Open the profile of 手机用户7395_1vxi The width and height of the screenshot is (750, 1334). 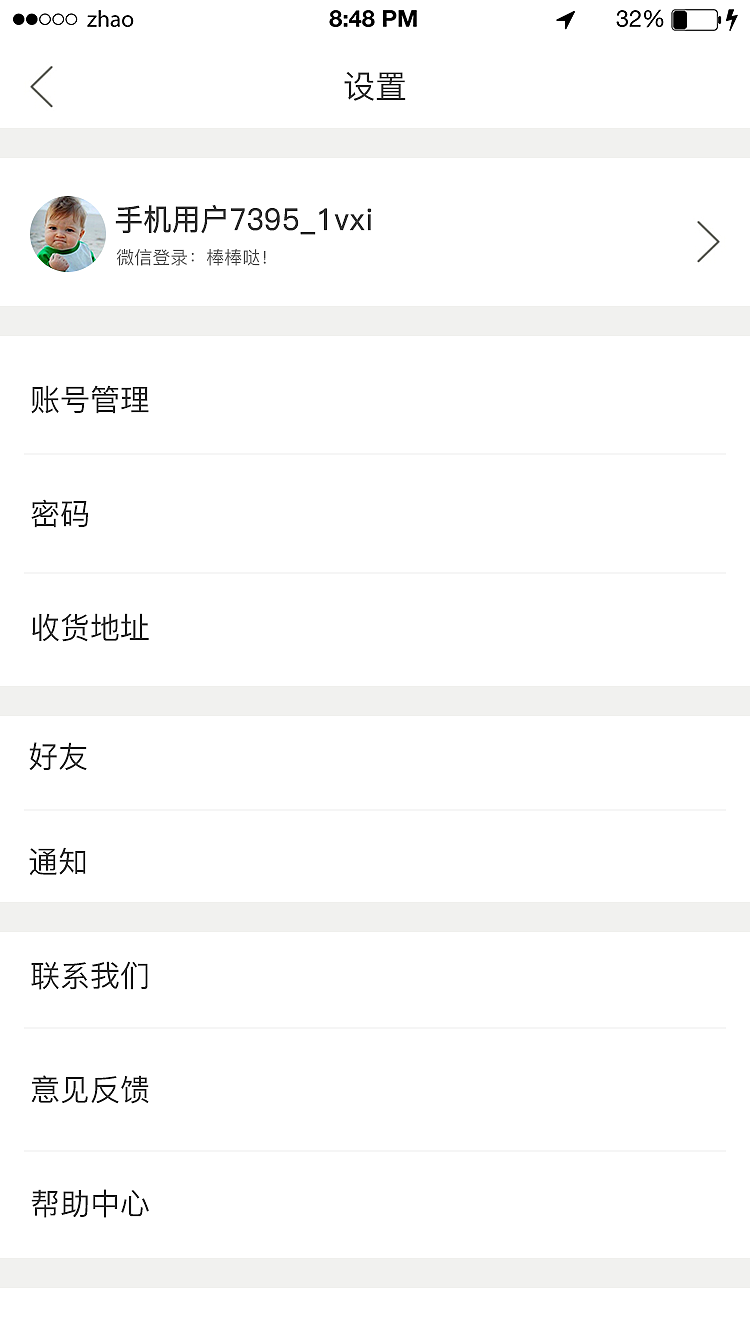pyautogui.click(x=374, y=233)
